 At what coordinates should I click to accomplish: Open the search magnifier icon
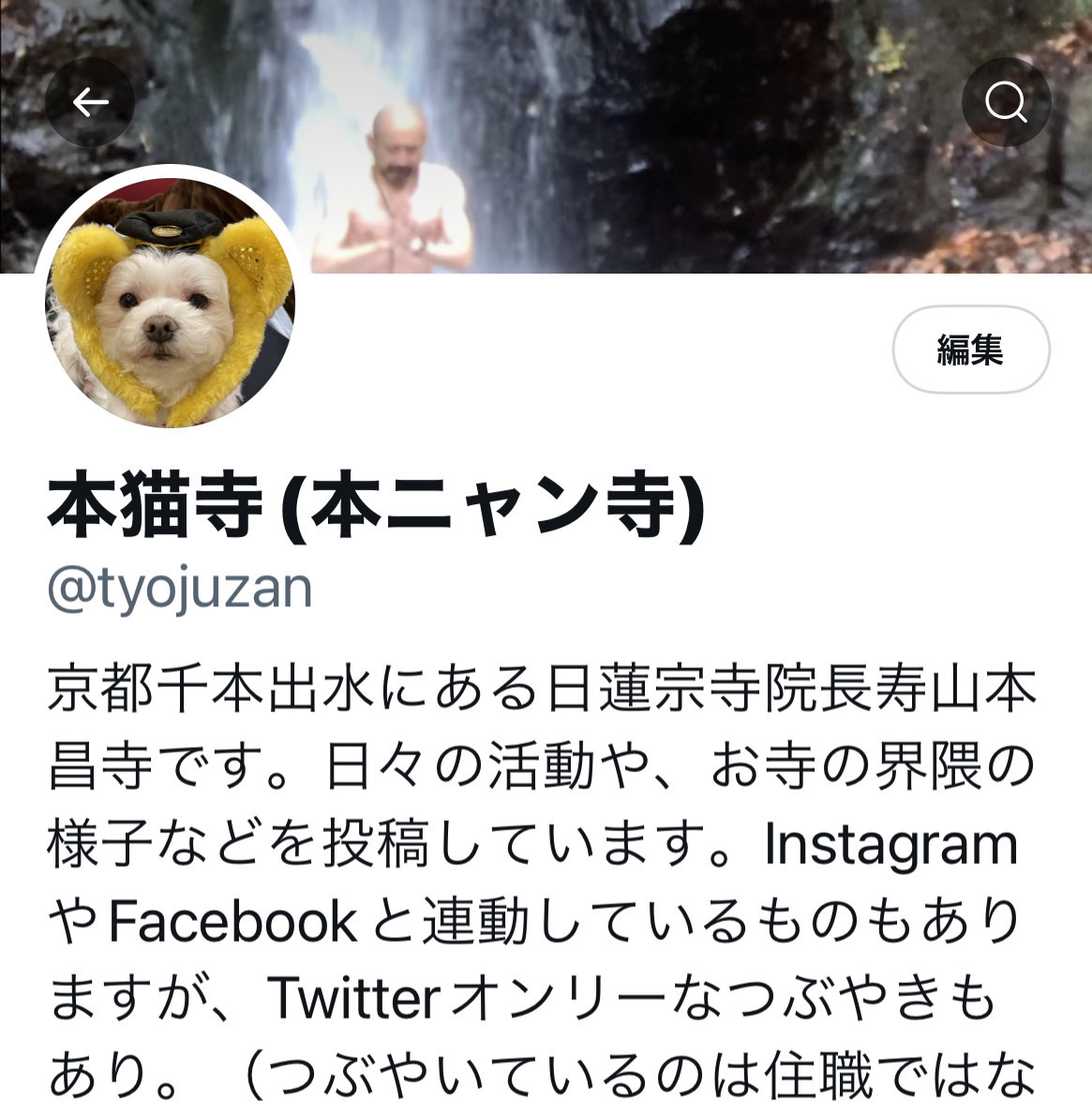click(1006, 102)
